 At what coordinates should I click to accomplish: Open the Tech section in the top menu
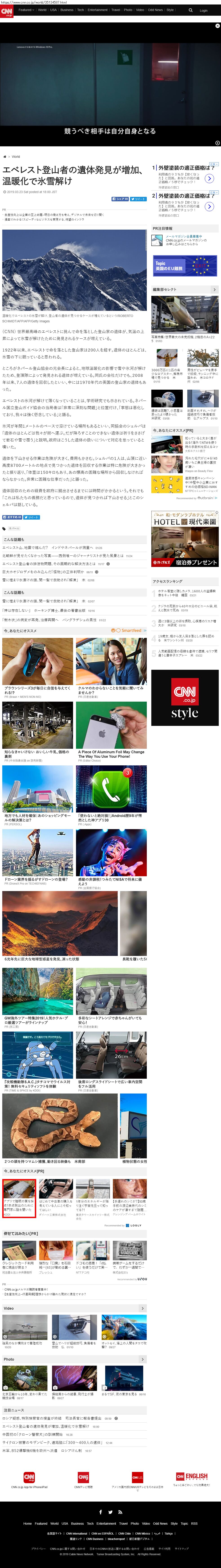coord(80,10)
